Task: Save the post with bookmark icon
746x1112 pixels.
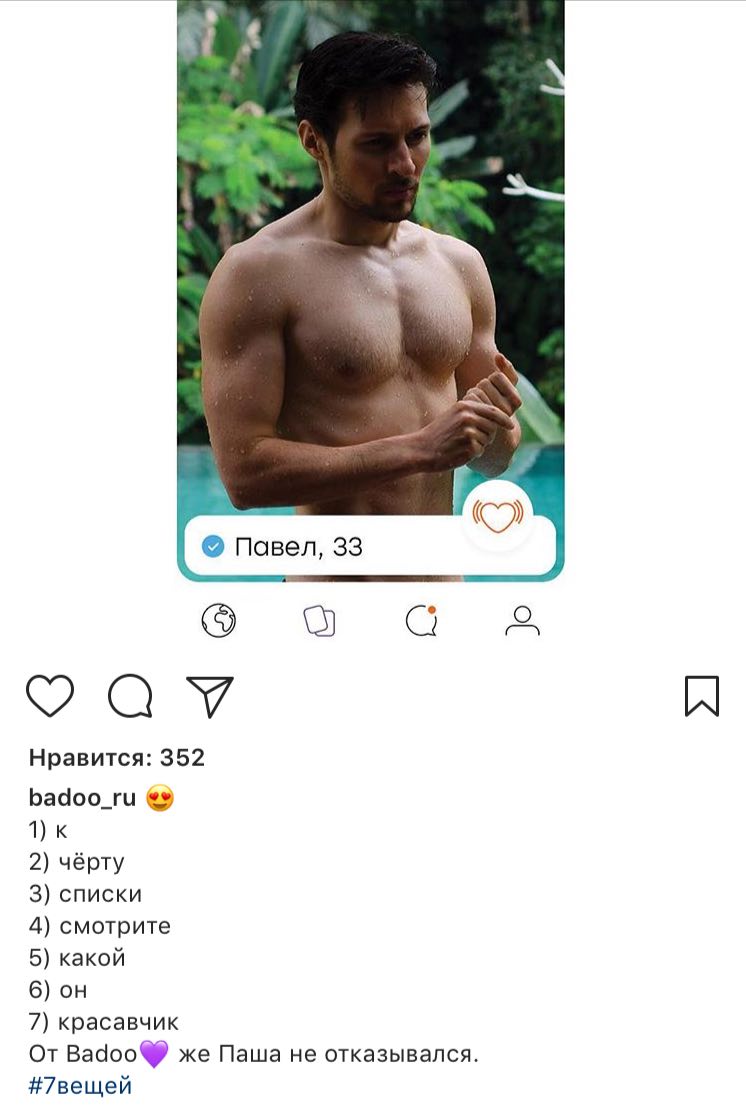Action: pos(701,696)
